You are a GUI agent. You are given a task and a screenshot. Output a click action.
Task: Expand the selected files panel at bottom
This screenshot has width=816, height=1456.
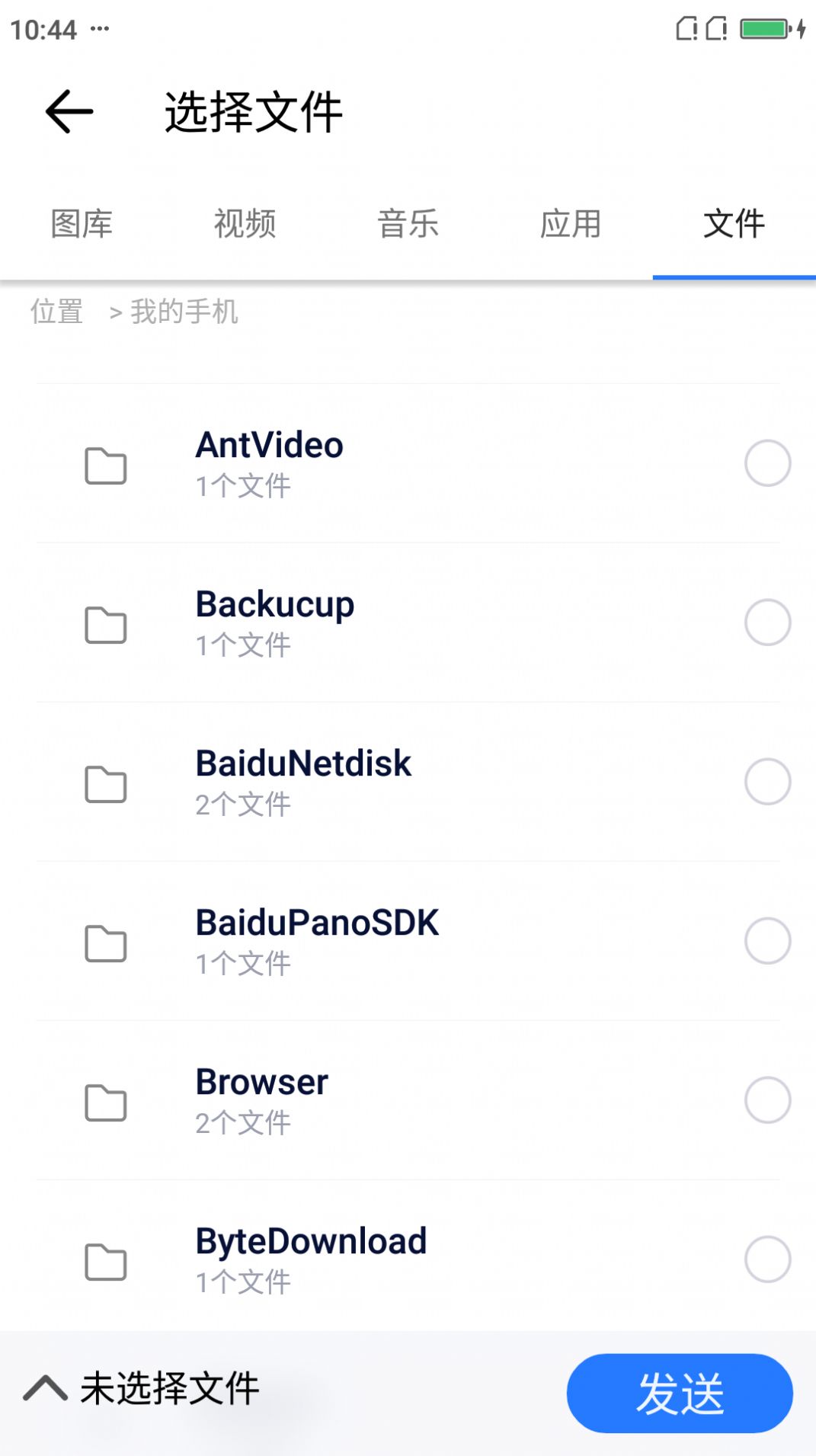point(47,1388)
